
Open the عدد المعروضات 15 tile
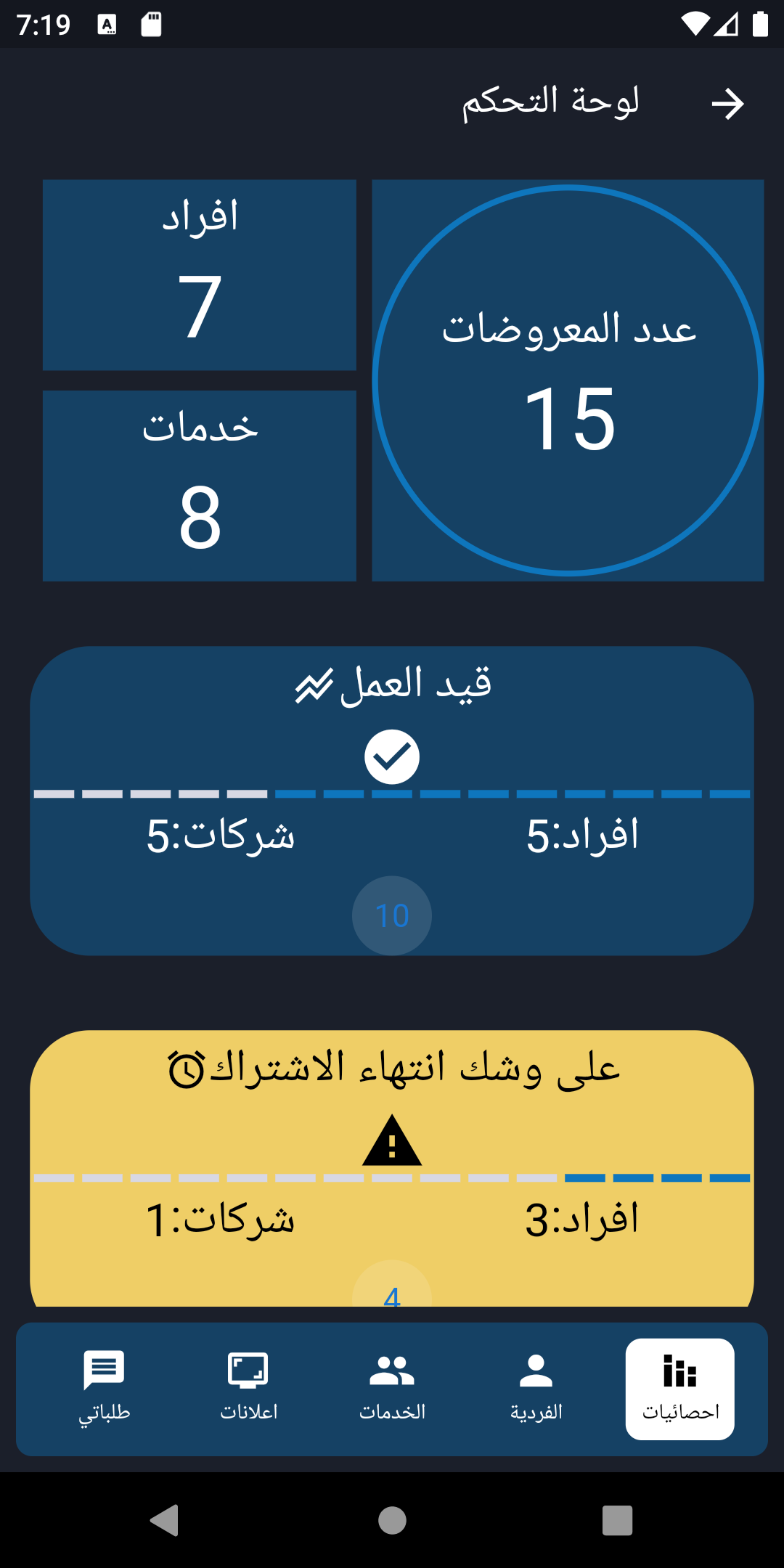tap(568, 380)
